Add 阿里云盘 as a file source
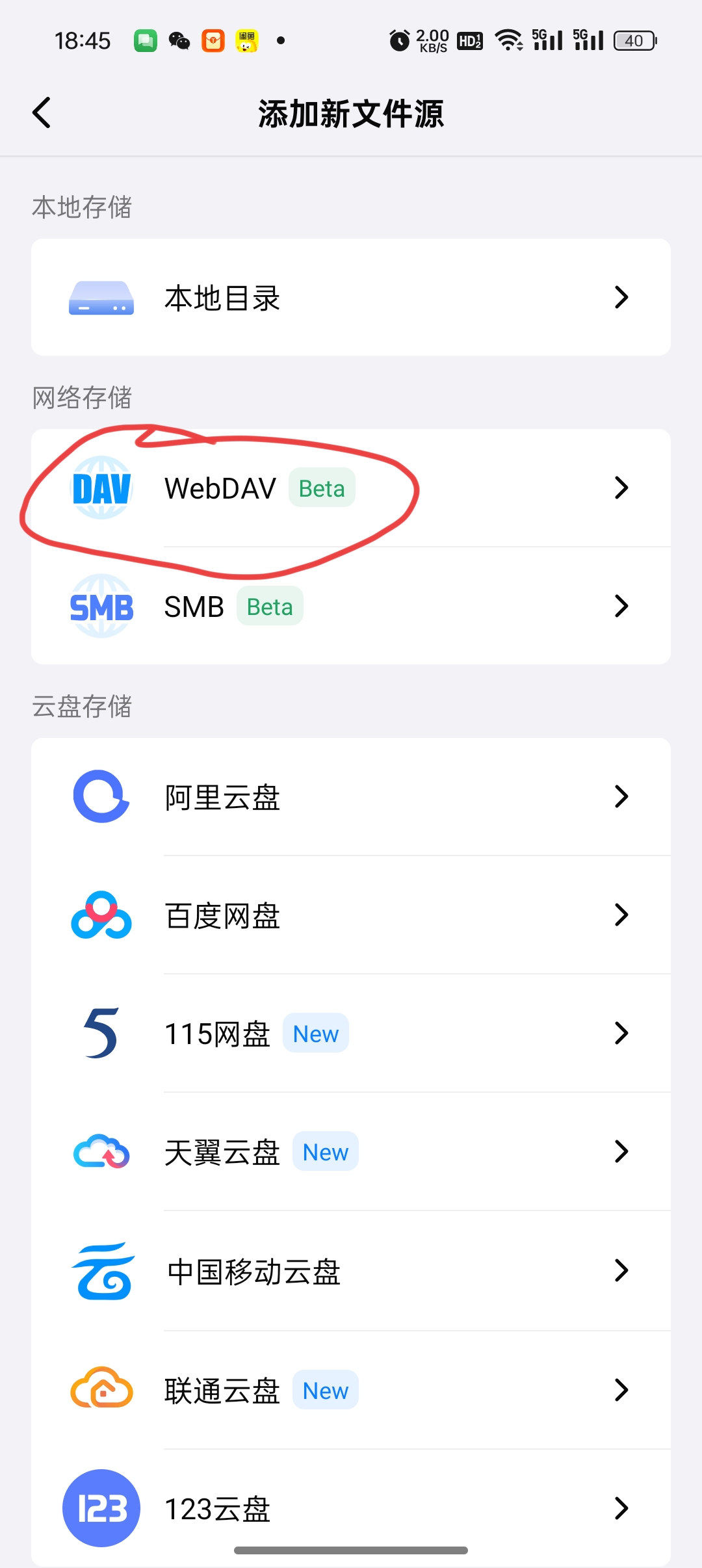 (351, 796)
